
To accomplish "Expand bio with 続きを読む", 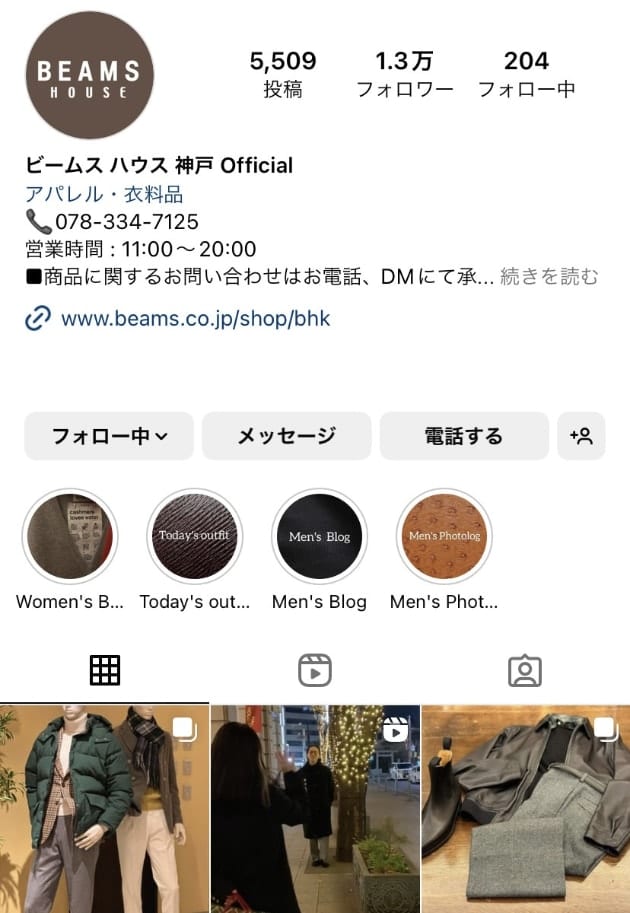I will coord(549,277).
